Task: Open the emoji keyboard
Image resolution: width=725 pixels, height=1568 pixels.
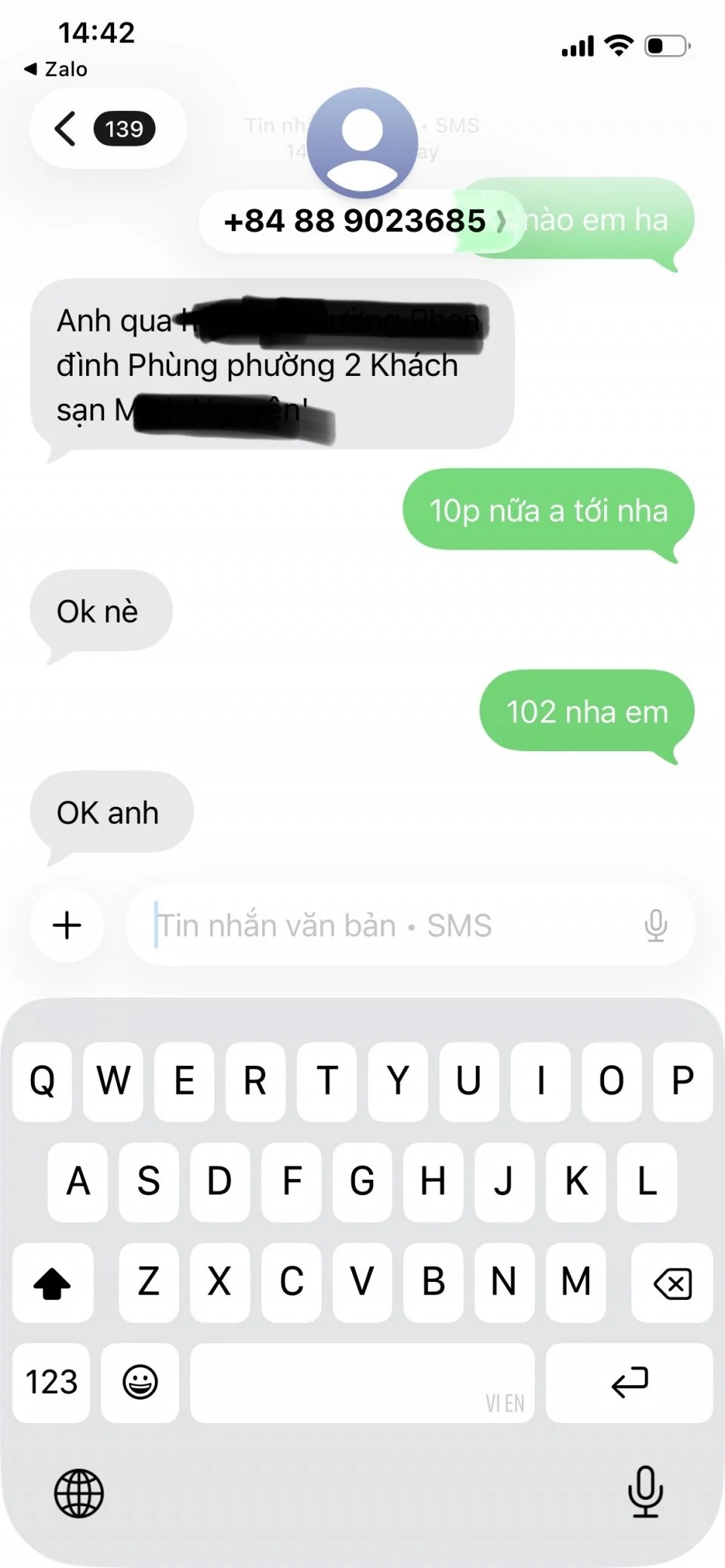Action: [x=140, y=1382]
